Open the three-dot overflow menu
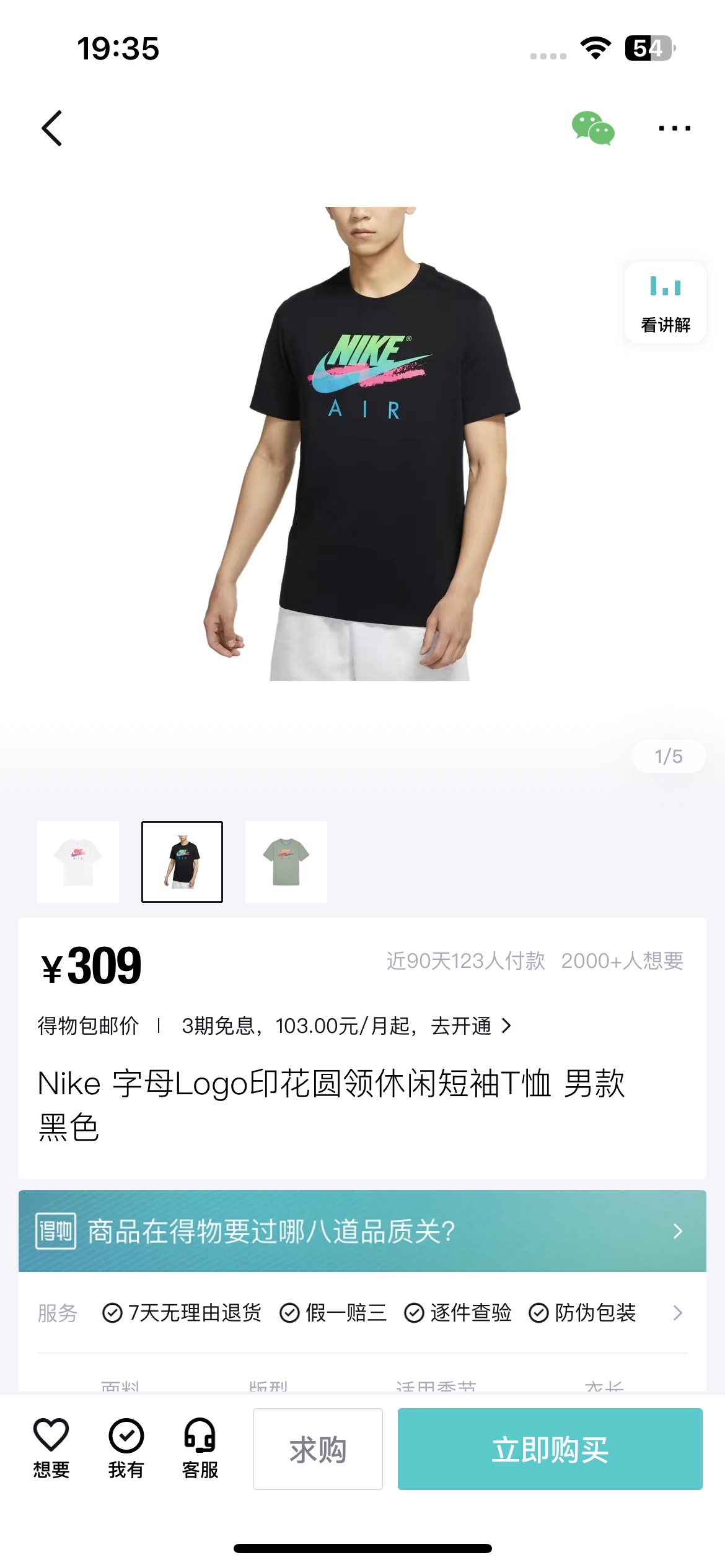This screenshot has height=1568, width=725. tap(674, 128)
